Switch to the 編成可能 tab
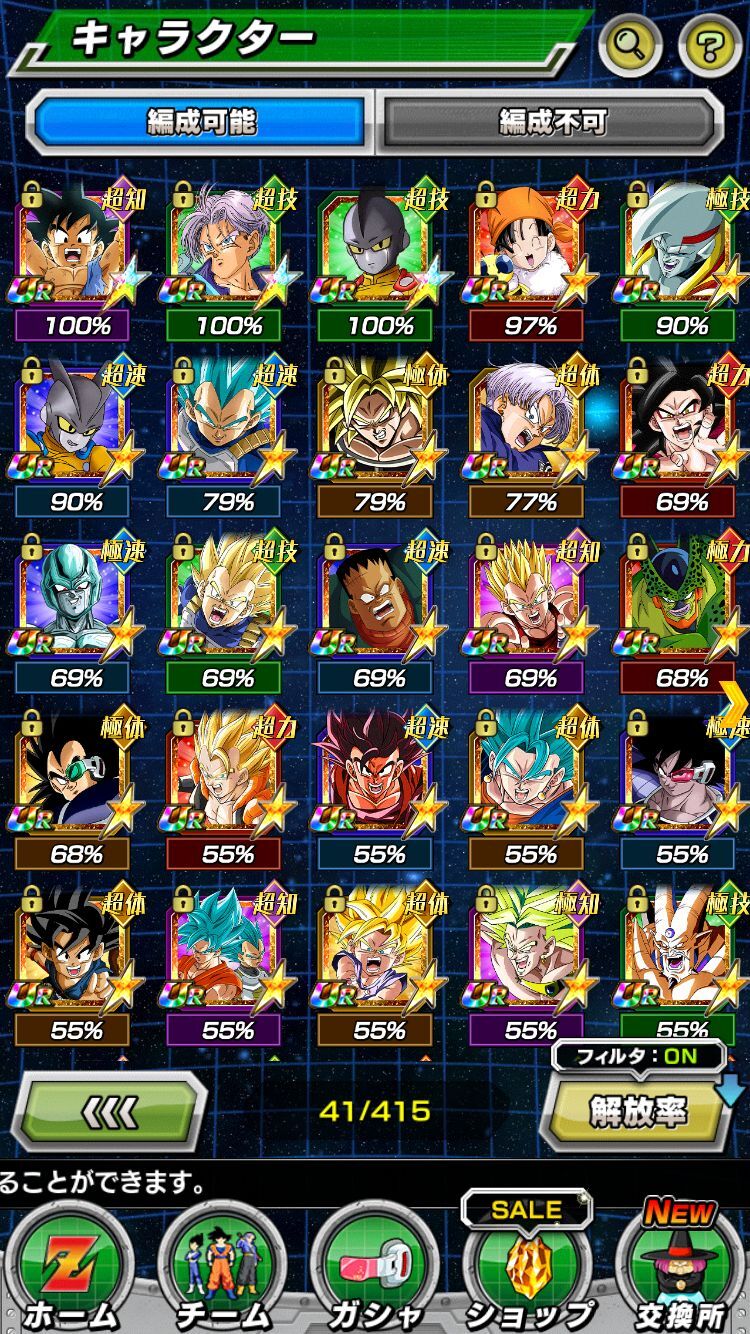750x1334 pixels. (202, 122)
